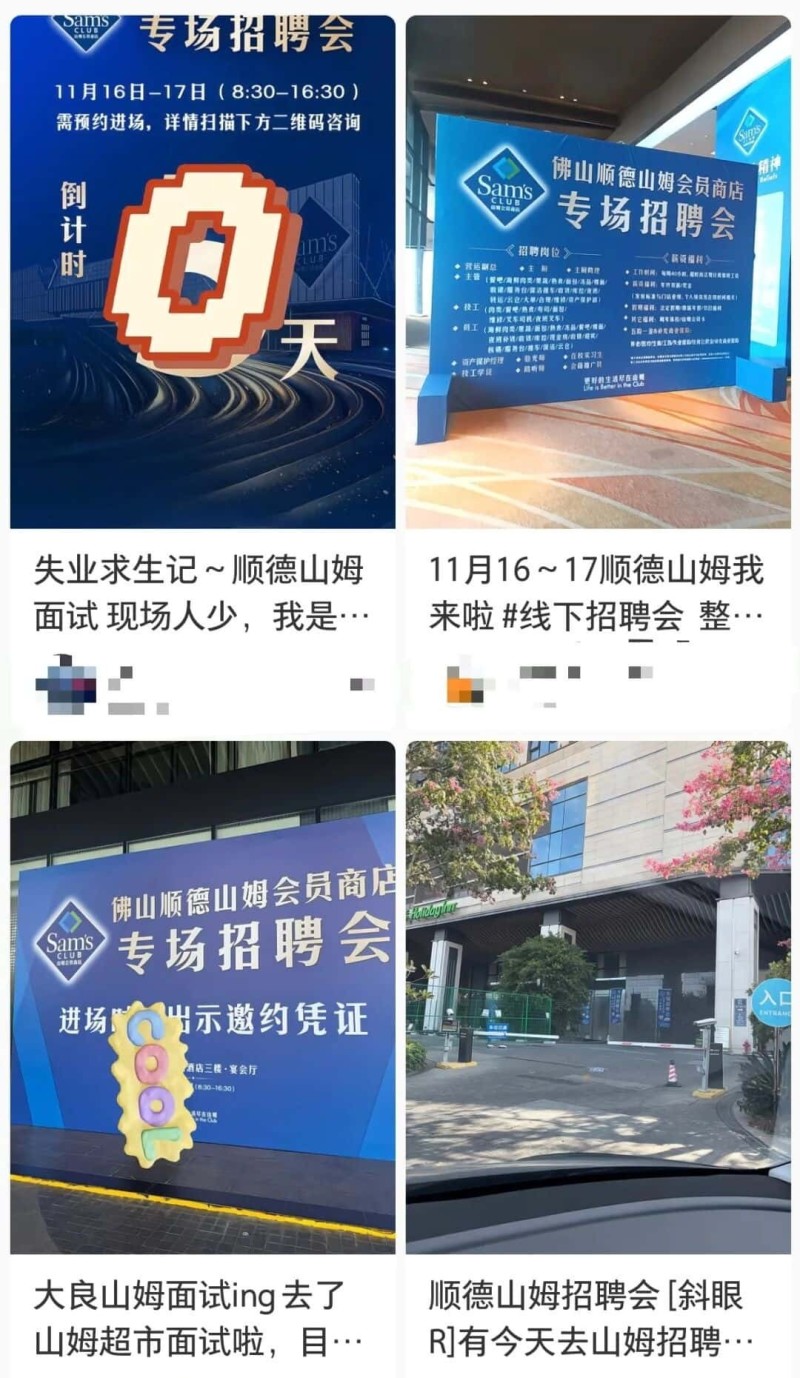This screenshot has width=800, height=1378.
Task: Visit author avatar under the 失业求生记 post
Action: (65, 685)
